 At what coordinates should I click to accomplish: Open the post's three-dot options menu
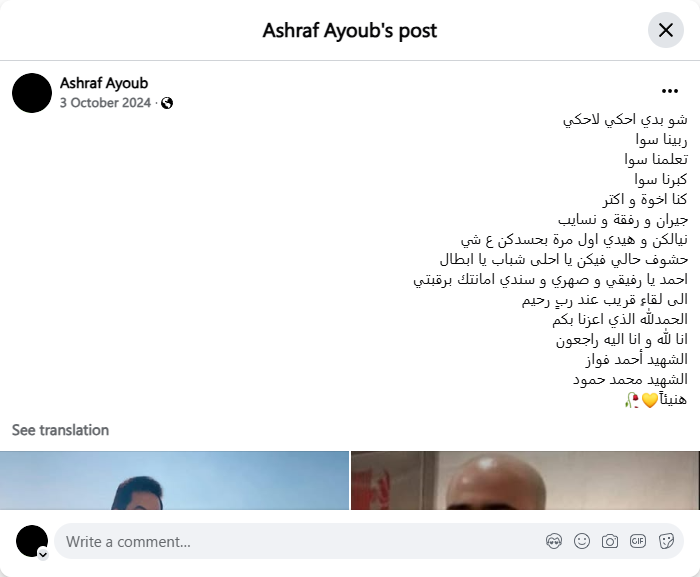[670, 92]
